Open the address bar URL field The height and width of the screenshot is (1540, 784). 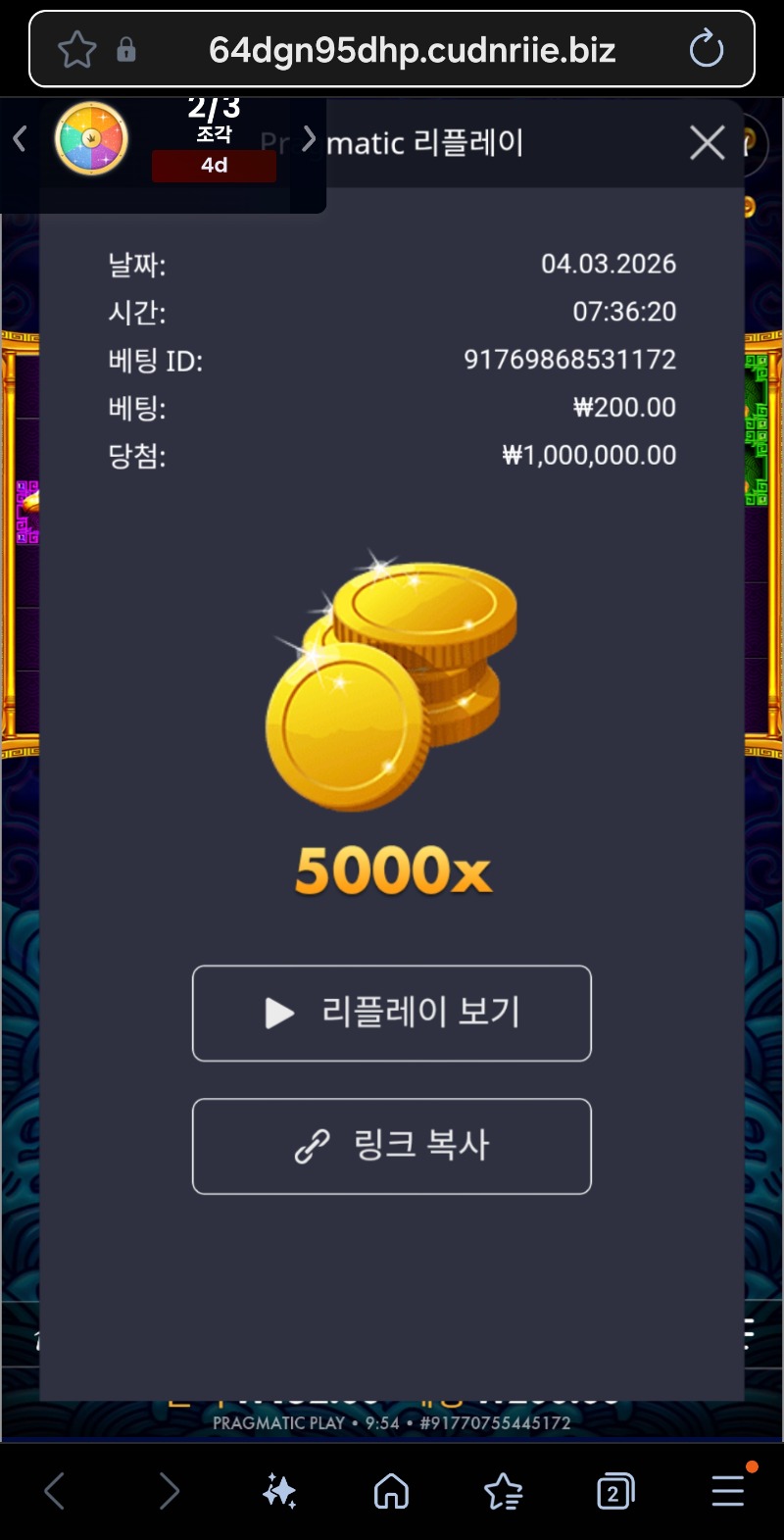(412, 49)
